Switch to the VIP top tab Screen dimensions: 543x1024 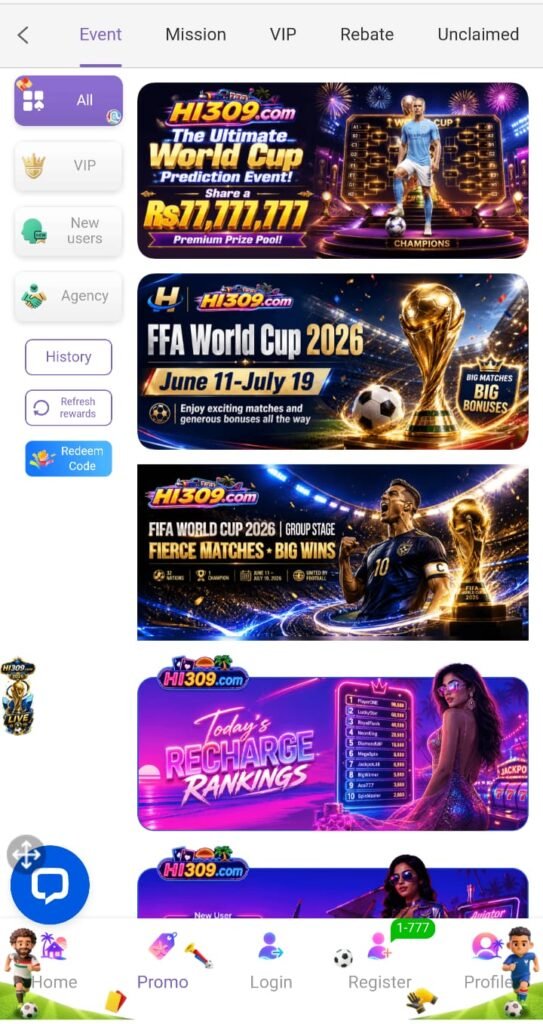tap(283, 35)
